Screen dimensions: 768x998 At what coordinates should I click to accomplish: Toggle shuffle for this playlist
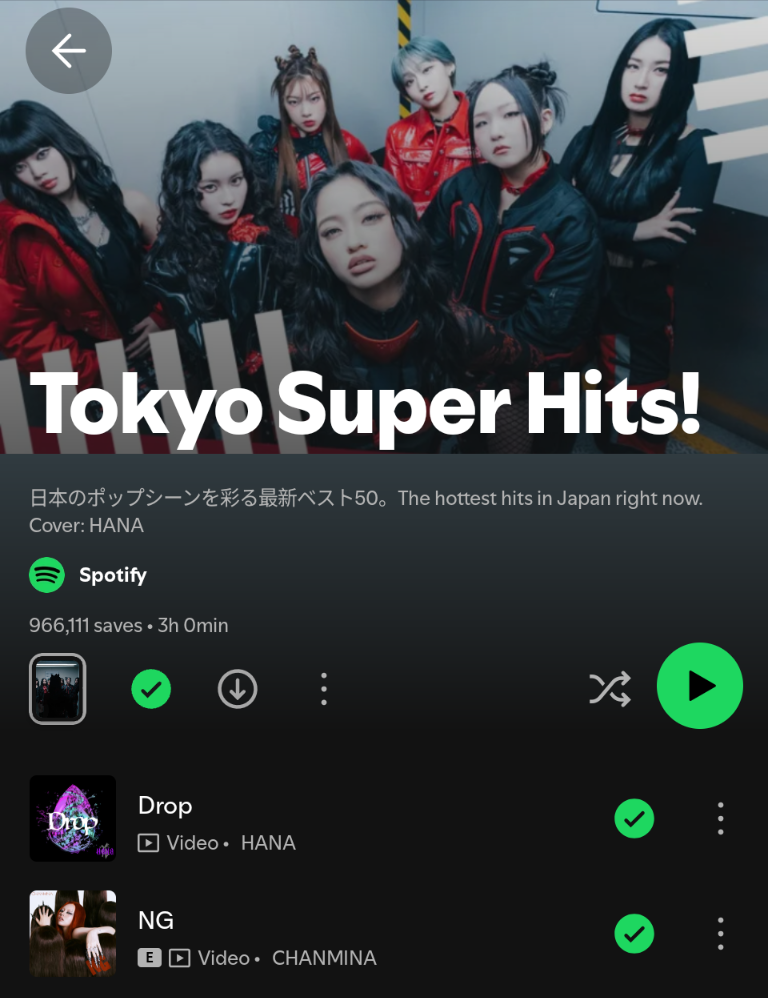click(x=609, y=689)
